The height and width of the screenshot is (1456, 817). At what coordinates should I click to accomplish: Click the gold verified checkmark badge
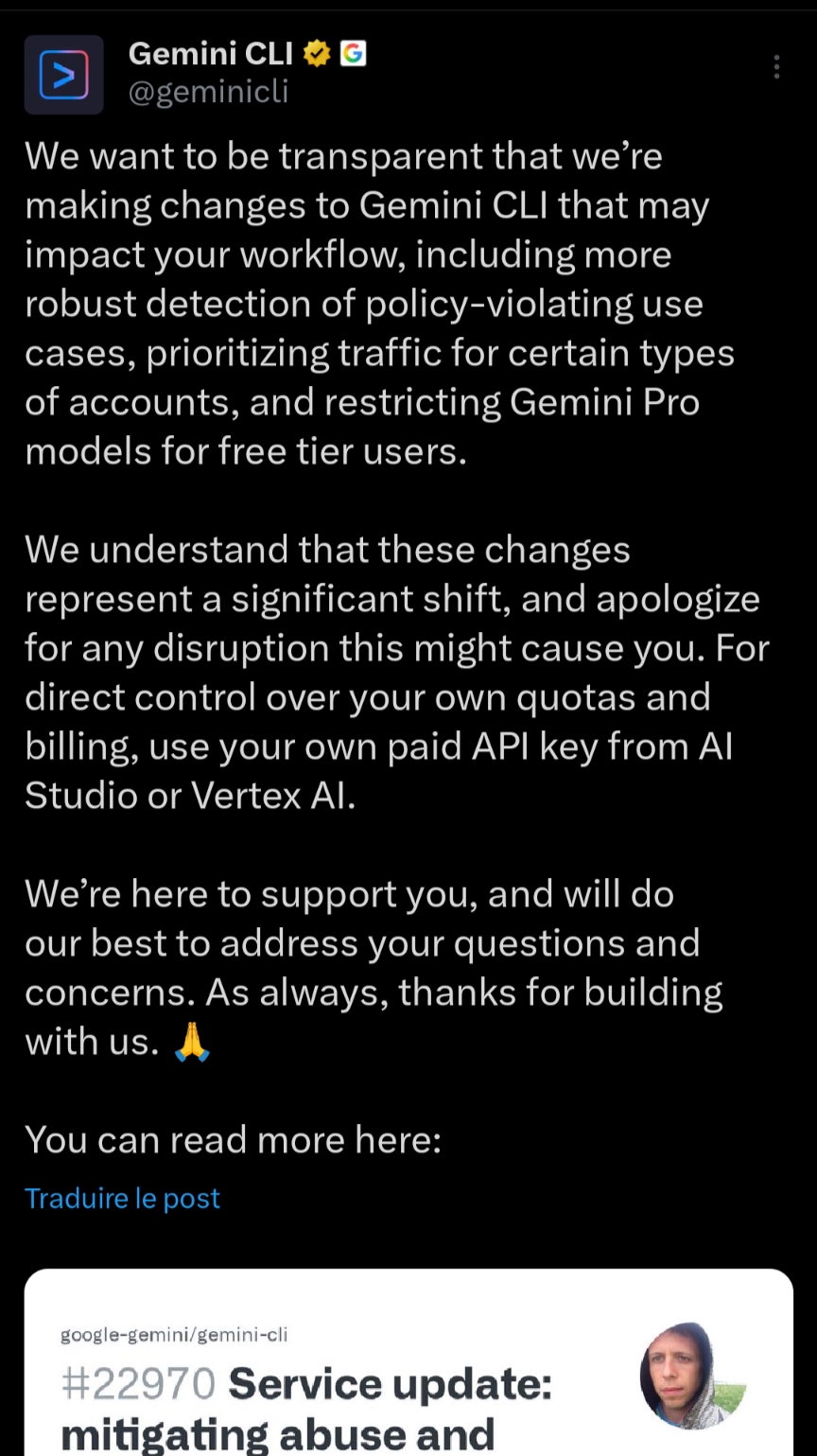[316, 53]
